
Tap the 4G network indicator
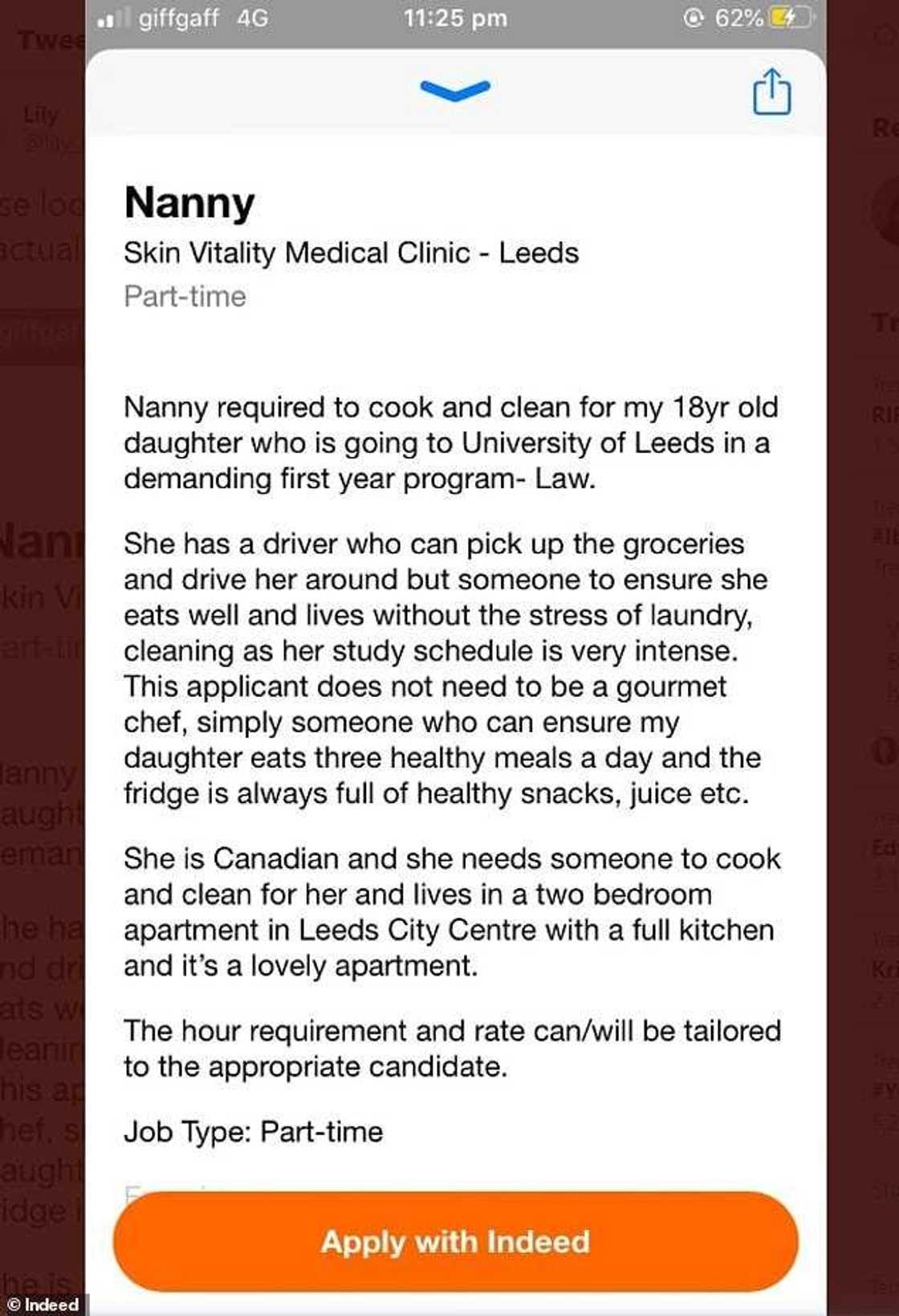(251, 17)
